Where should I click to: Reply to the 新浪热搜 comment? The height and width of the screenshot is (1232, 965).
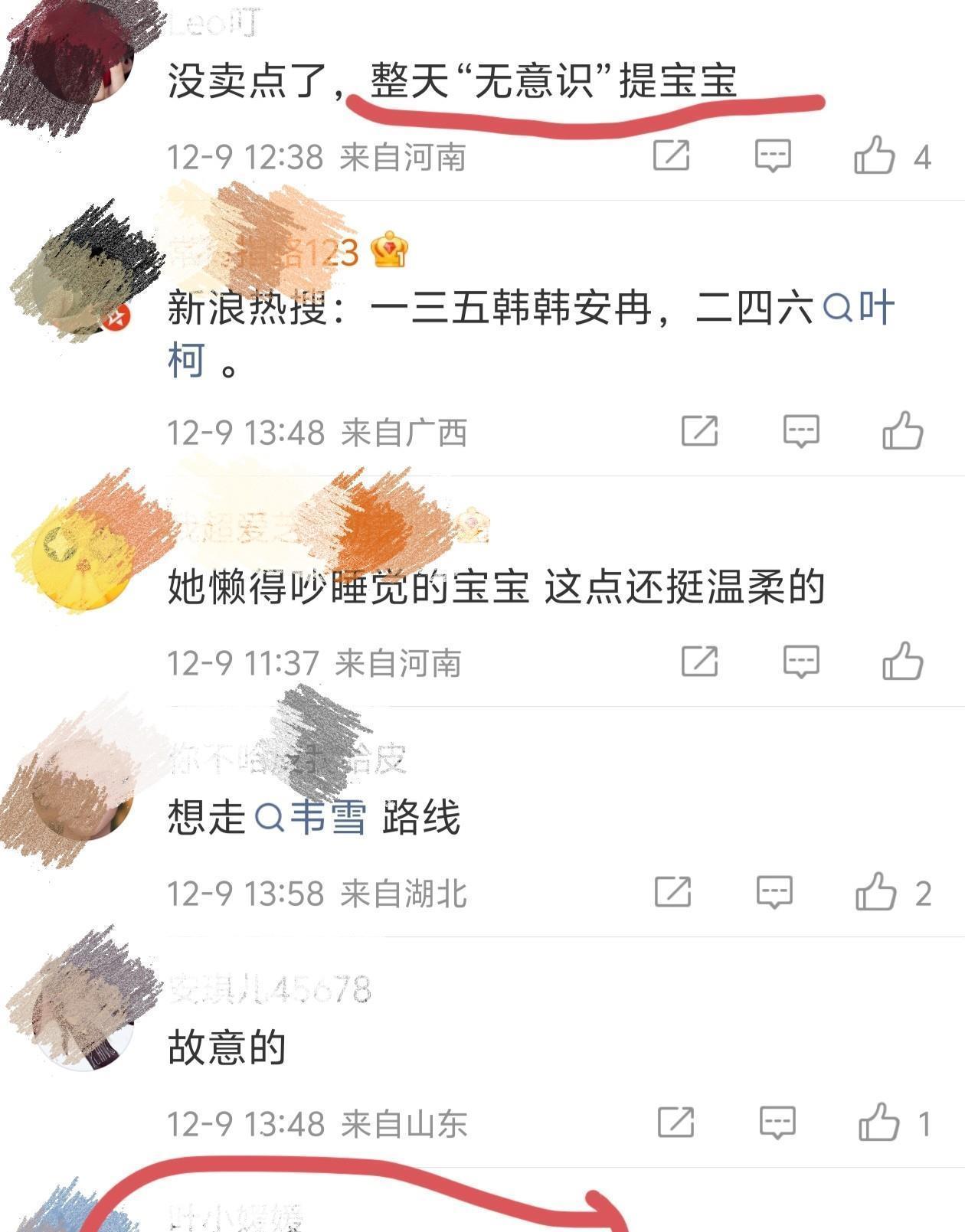(801, 431)
